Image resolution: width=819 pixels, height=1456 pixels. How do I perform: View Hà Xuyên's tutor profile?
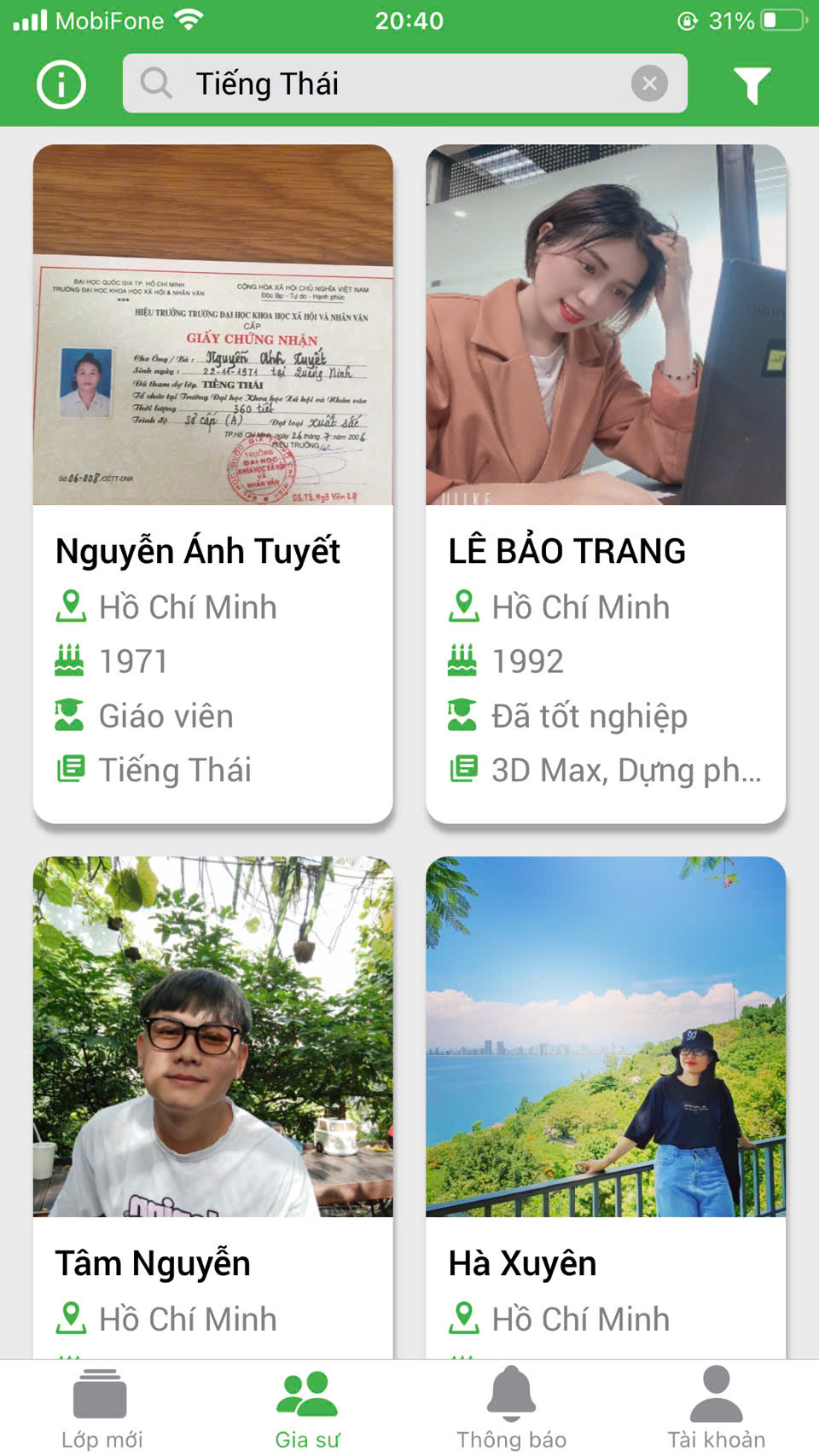click(x=606, y=1106)
